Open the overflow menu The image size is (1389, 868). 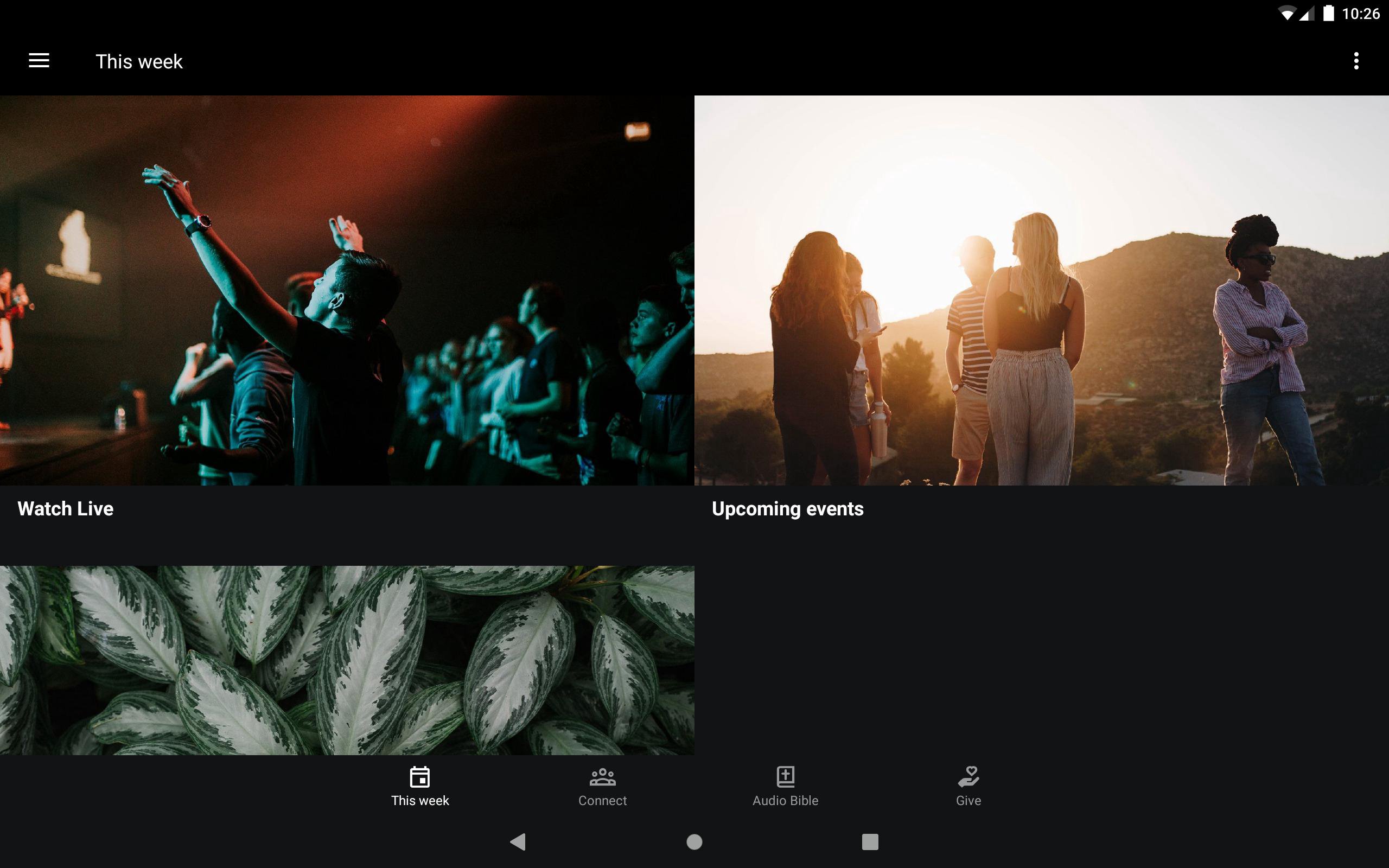1356,61
